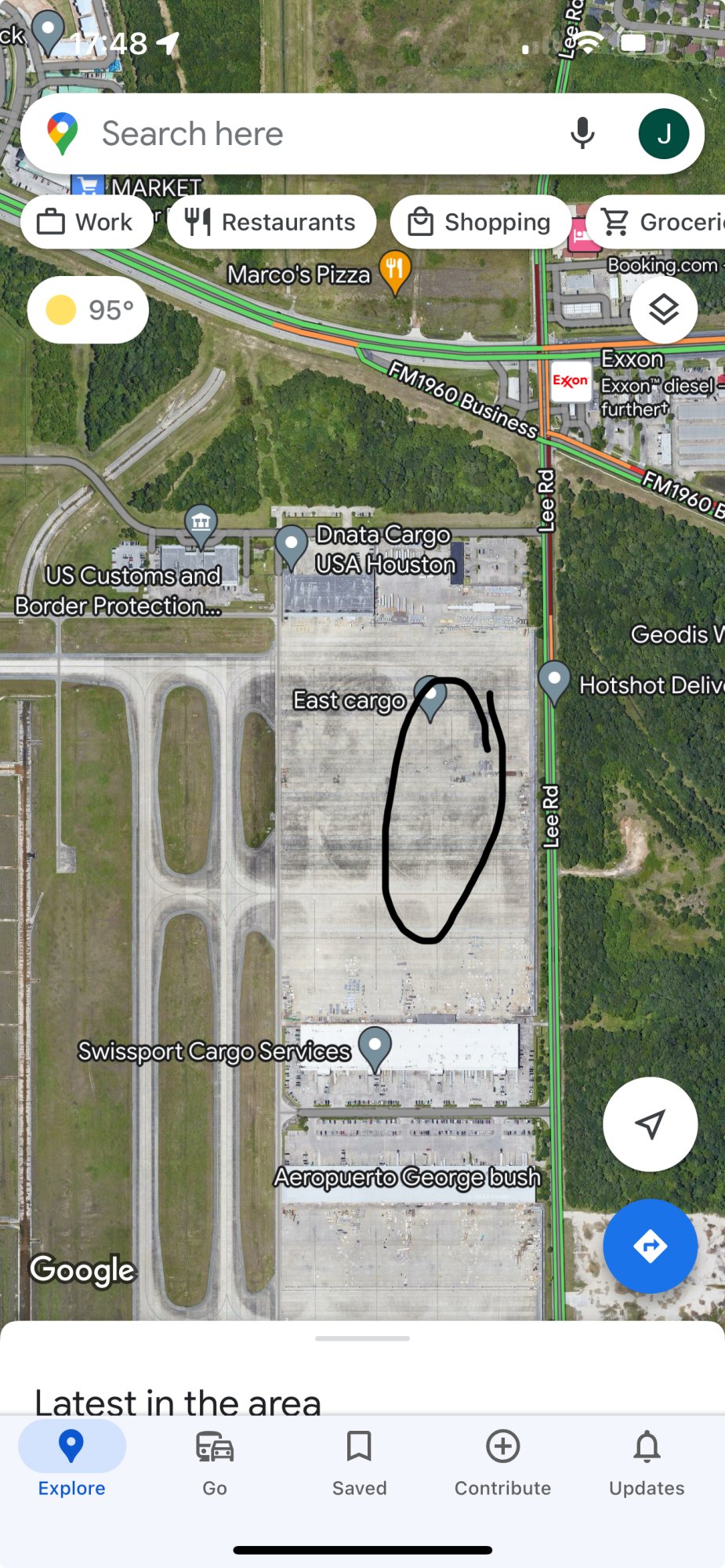Open directions with the blue arrow button
725x1568 pixels.
[x=650, y=1246]
